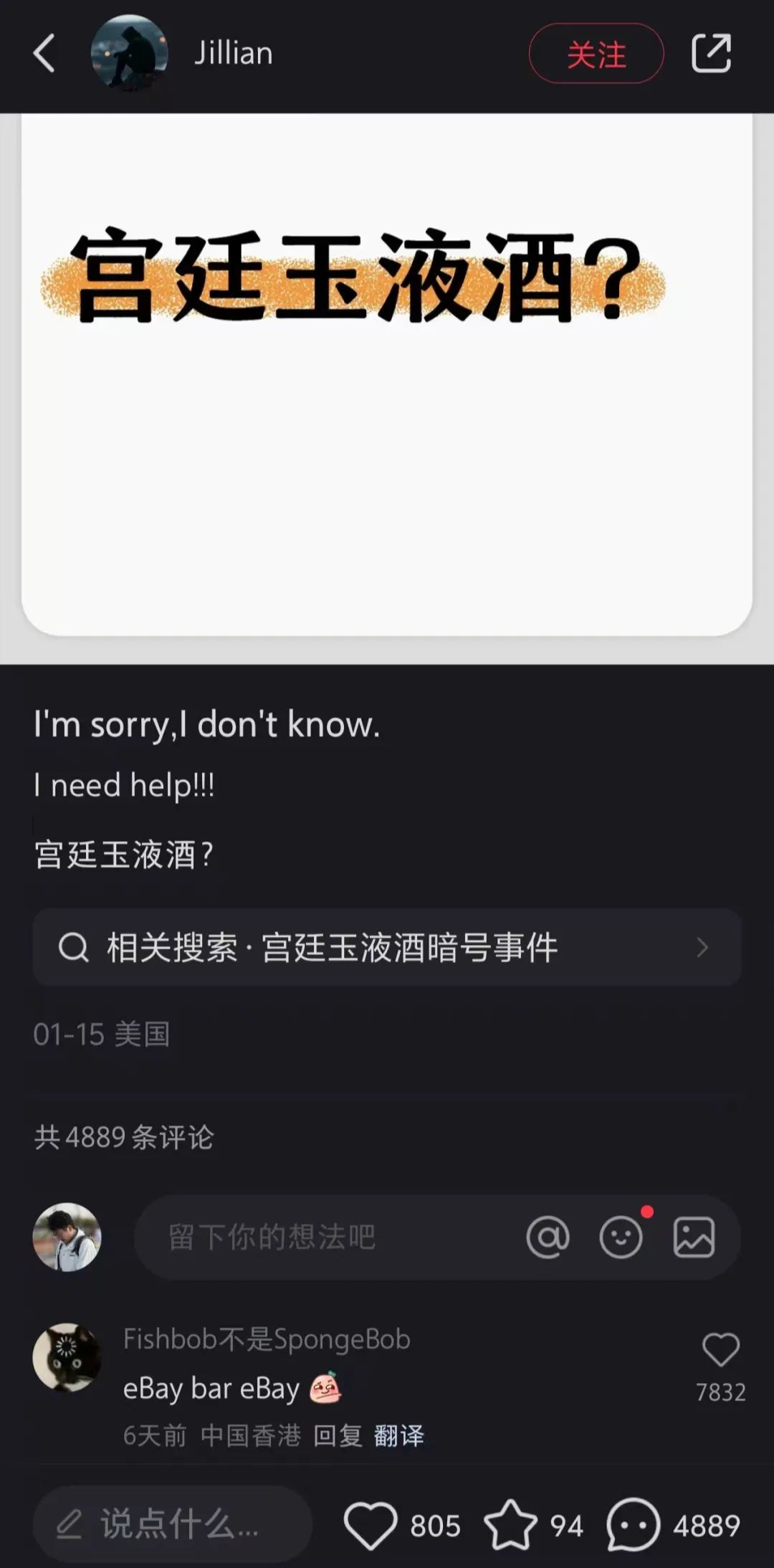Bookmark the post with star icon
This screenshot has width=774, height=1568.
(x=510, y=1525)
